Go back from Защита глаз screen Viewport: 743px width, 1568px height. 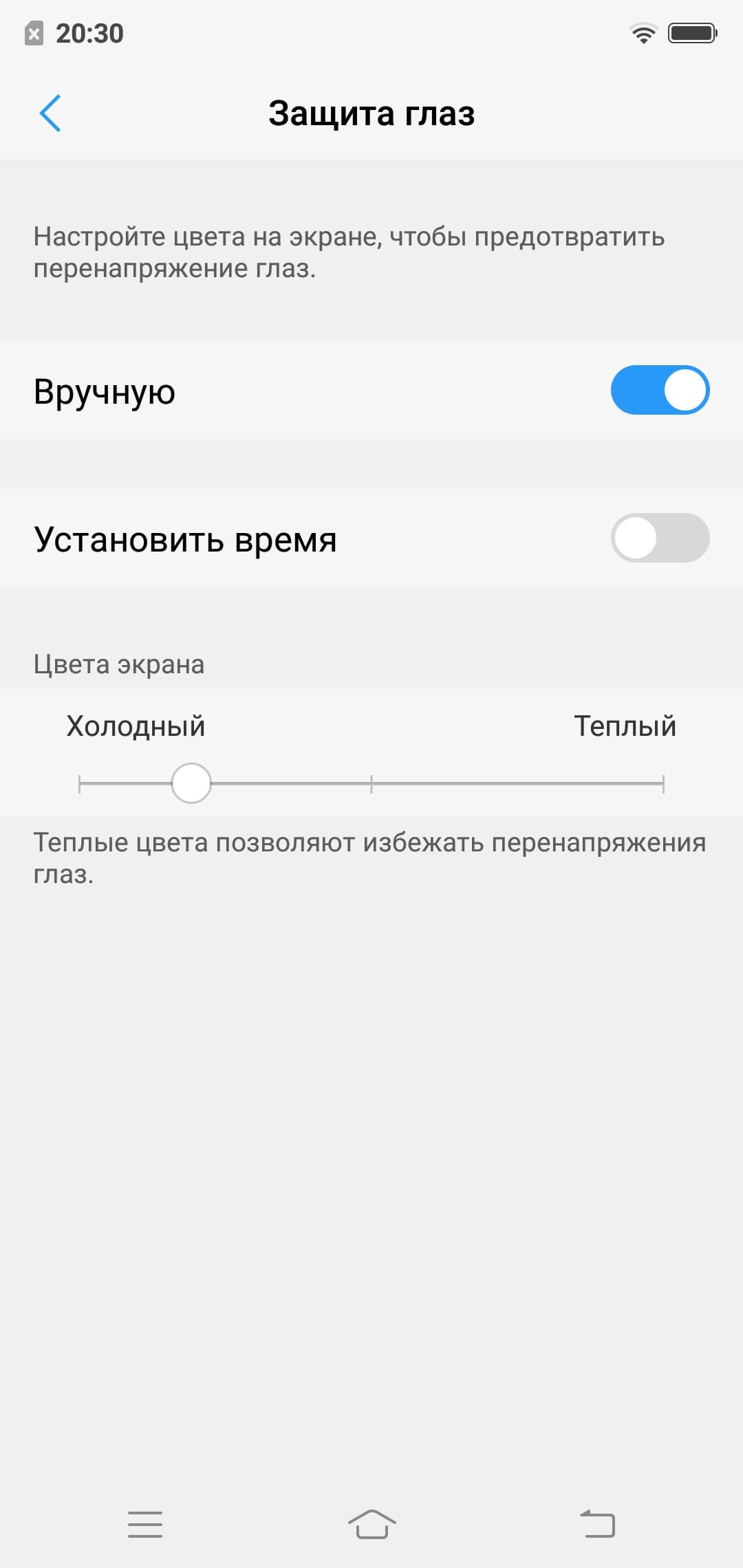(50, 113)
